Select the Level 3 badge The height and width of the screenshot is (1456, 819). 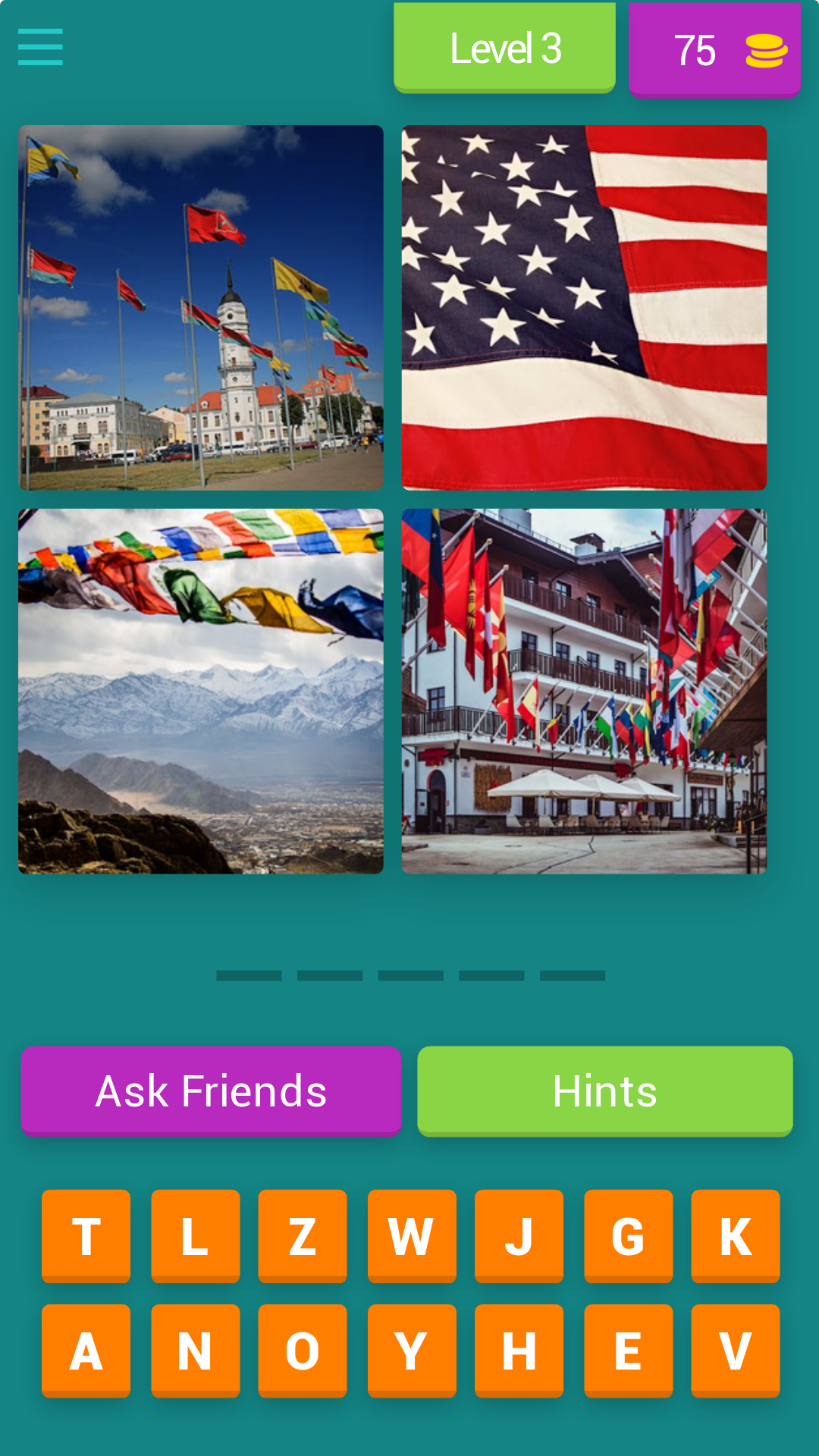504,45
